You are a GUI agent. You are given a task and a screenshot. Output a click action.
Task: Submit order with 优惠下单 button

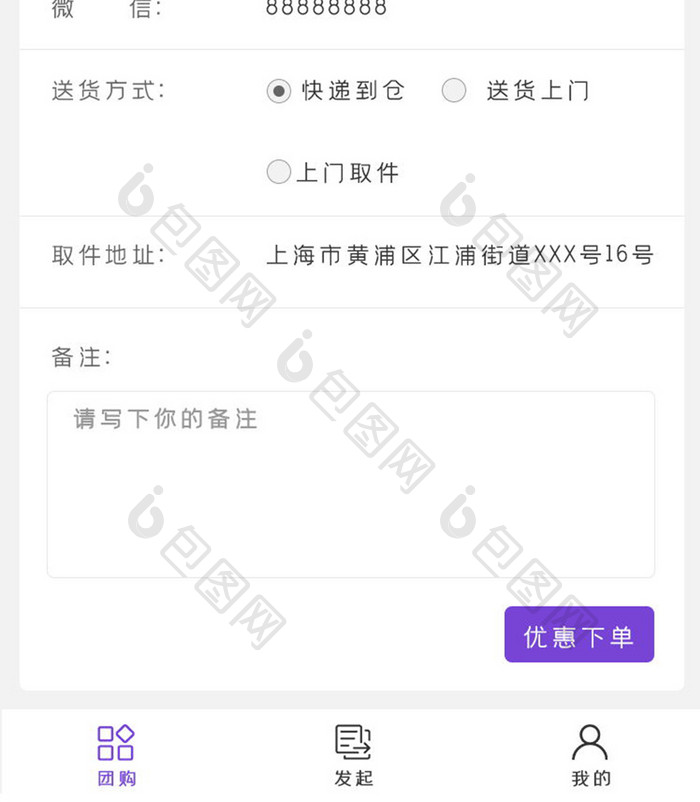tap(578, 635)
